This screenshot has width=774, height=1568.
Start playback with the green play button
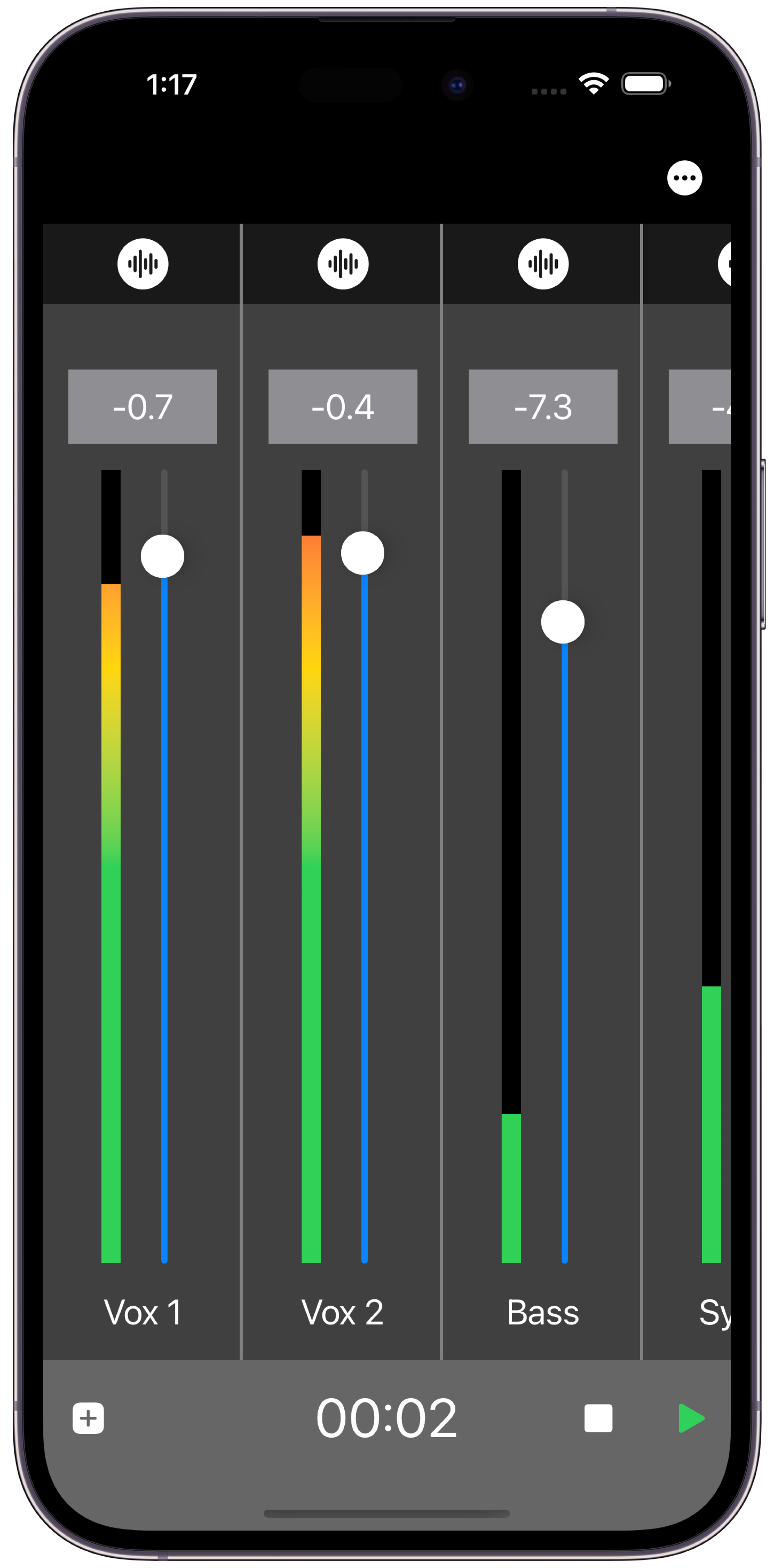(690, 1419)
